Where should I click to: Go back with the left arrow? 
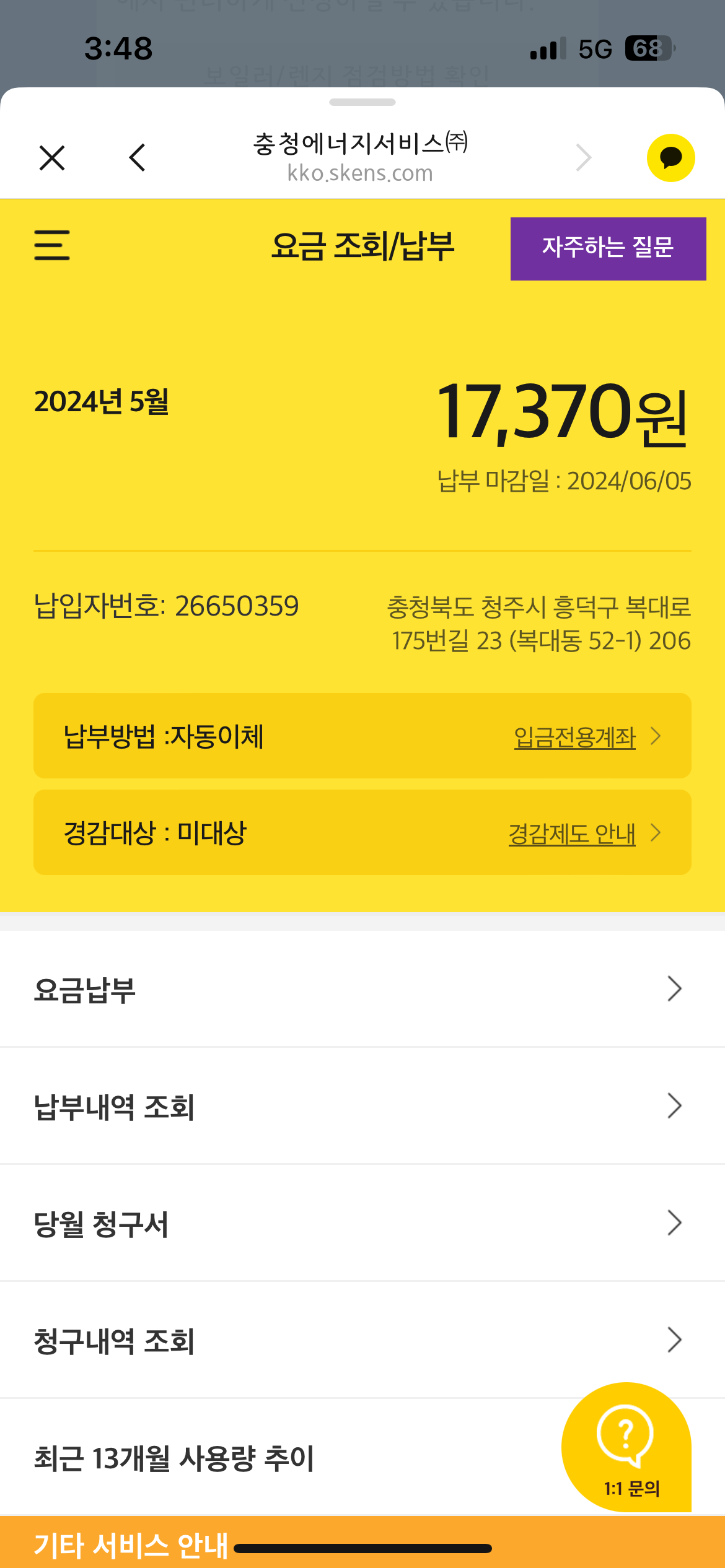pyautogui.click(x=138, y=158)
